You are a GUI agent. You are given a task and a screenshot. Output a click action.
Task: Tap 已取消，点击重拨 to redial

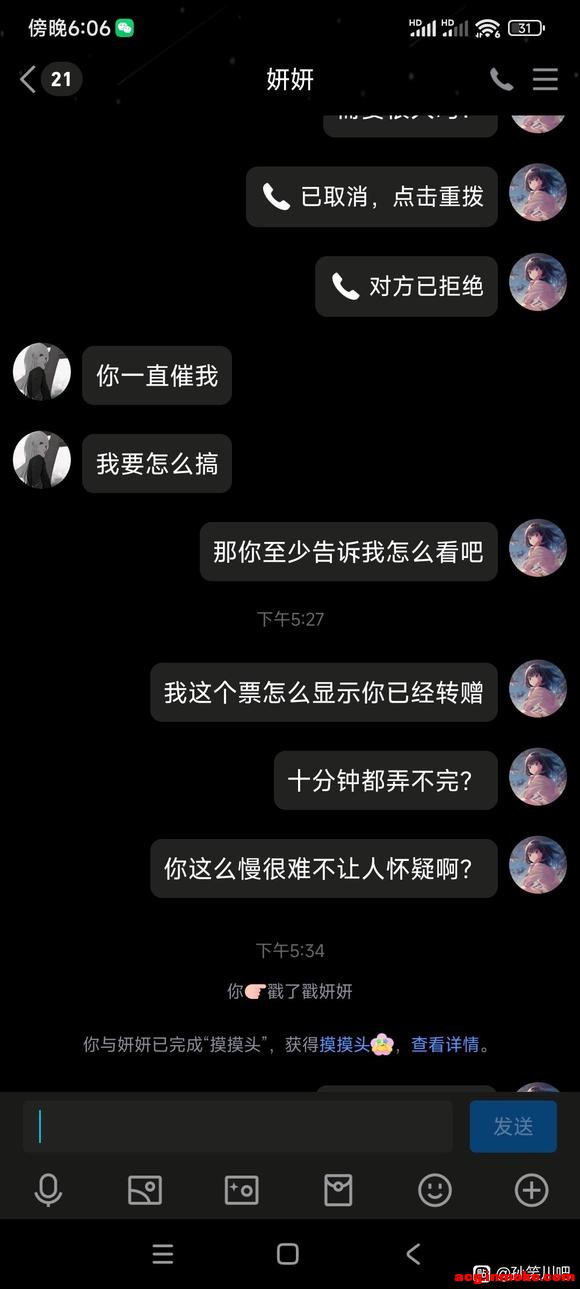click(x=372, y=197)
